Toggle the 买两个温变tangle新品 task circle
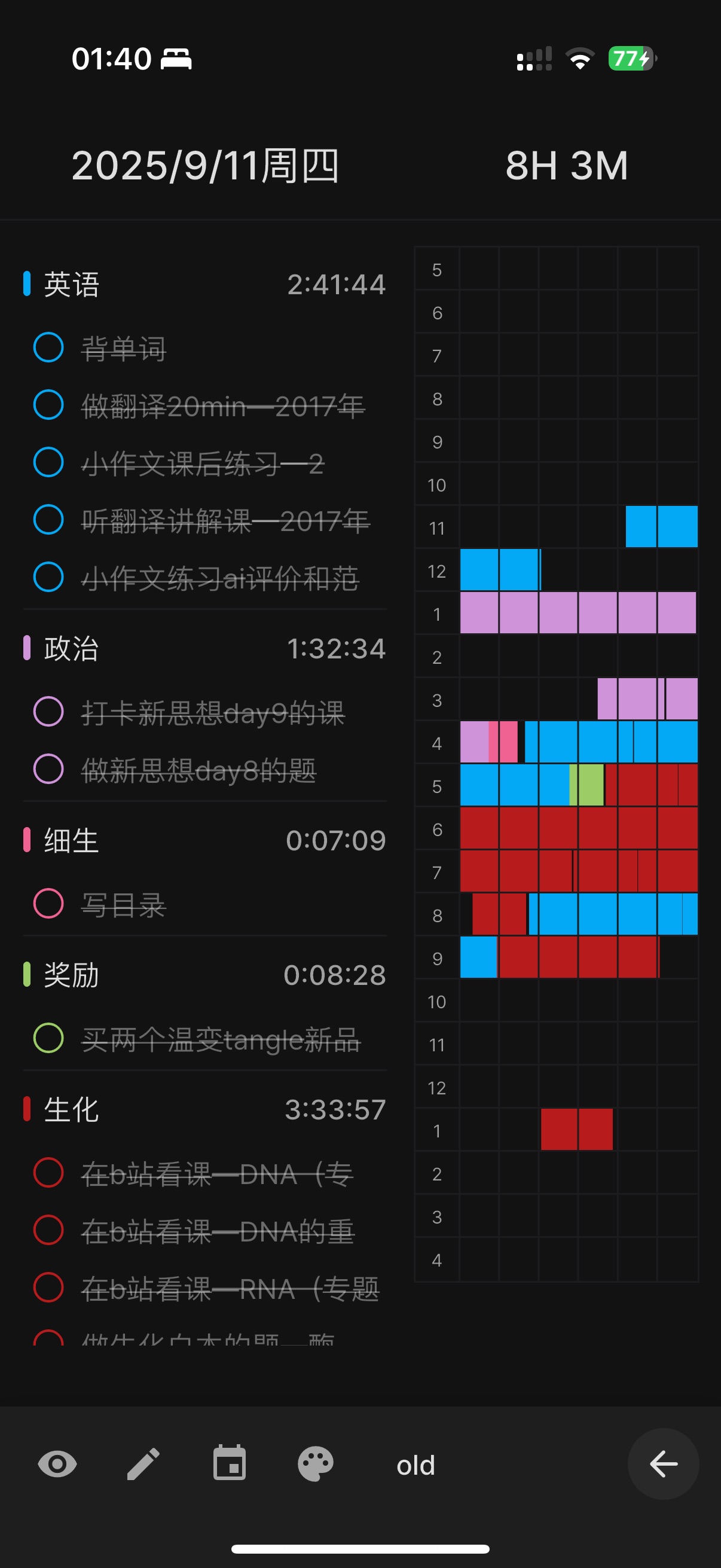 (x=48, y=1038)
